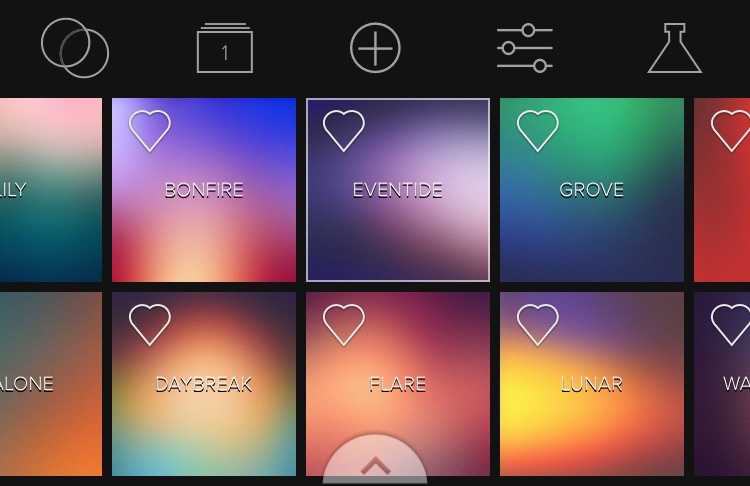
Task: Apply the Lunar gradient preset
Action: pos(592,400)
